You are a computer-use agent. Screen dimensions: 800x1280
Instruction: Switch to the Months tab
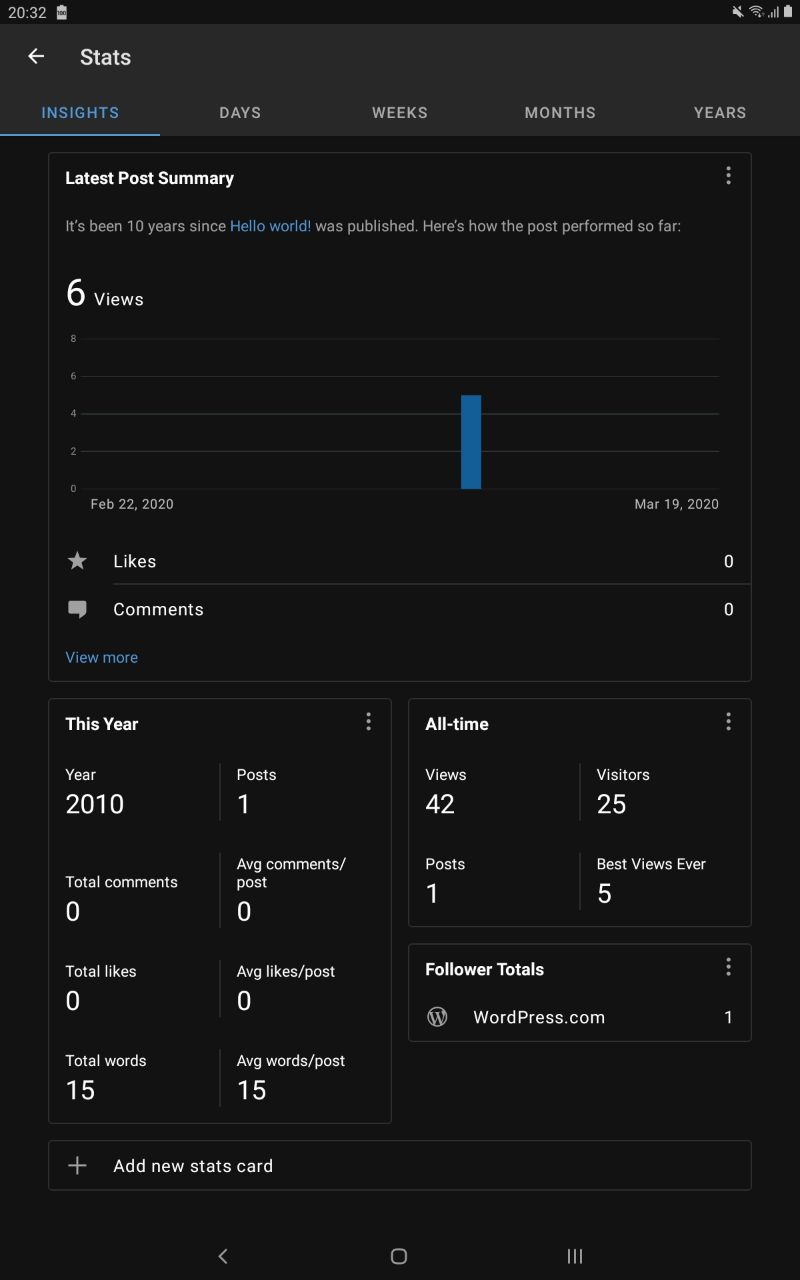(x=560, y=113)
